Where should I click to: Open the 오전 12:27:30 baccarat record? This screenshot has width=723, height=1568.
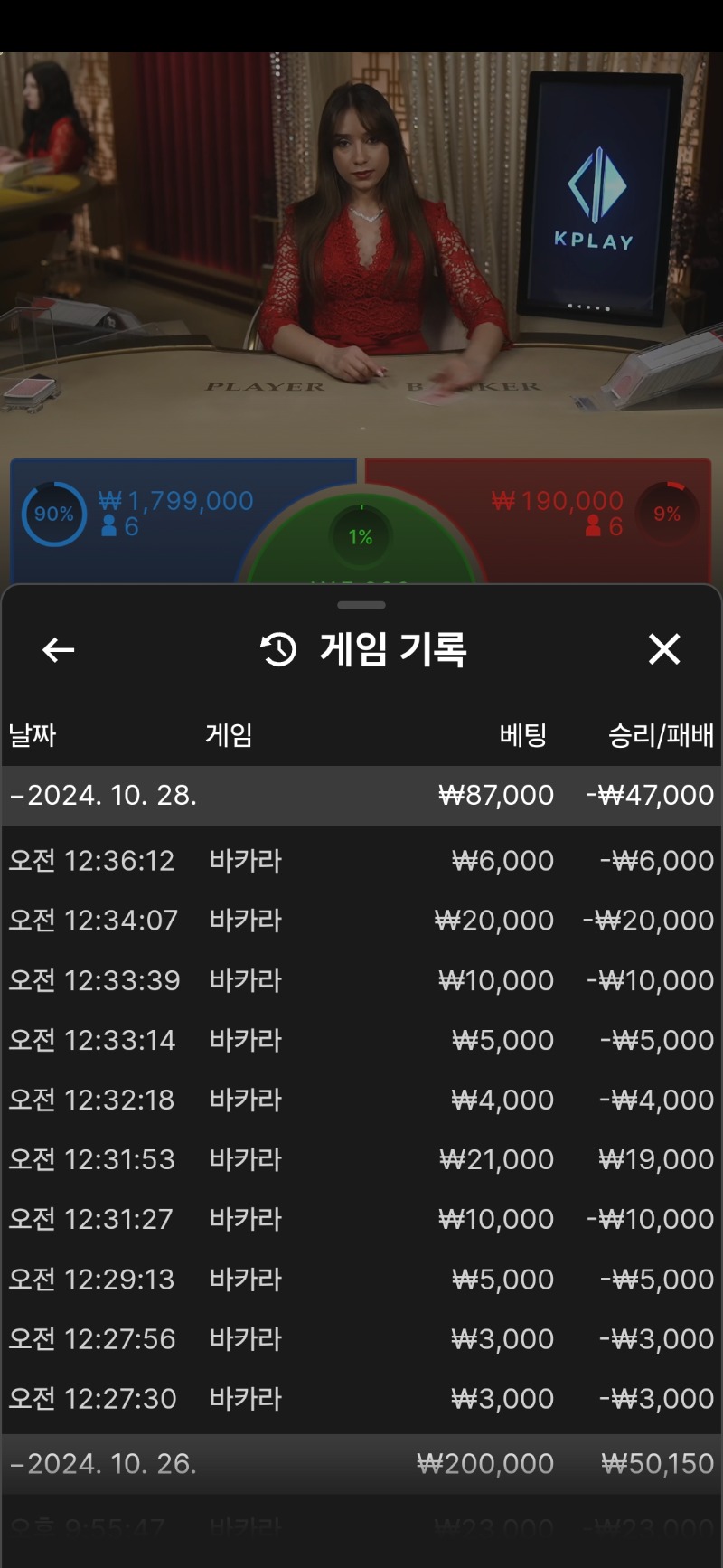[361, 1399]
